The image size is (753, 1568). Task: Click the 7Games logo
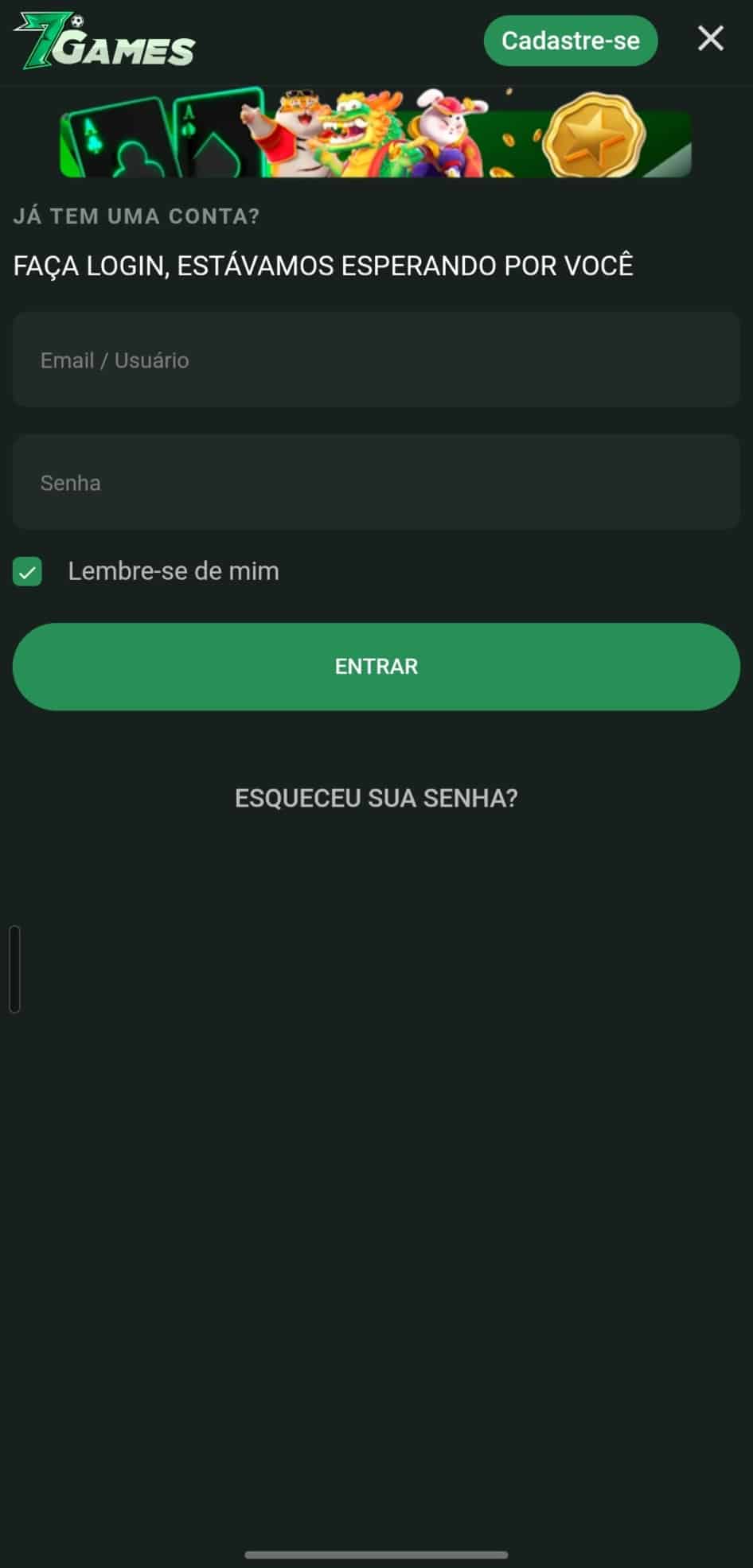(103, 41)
